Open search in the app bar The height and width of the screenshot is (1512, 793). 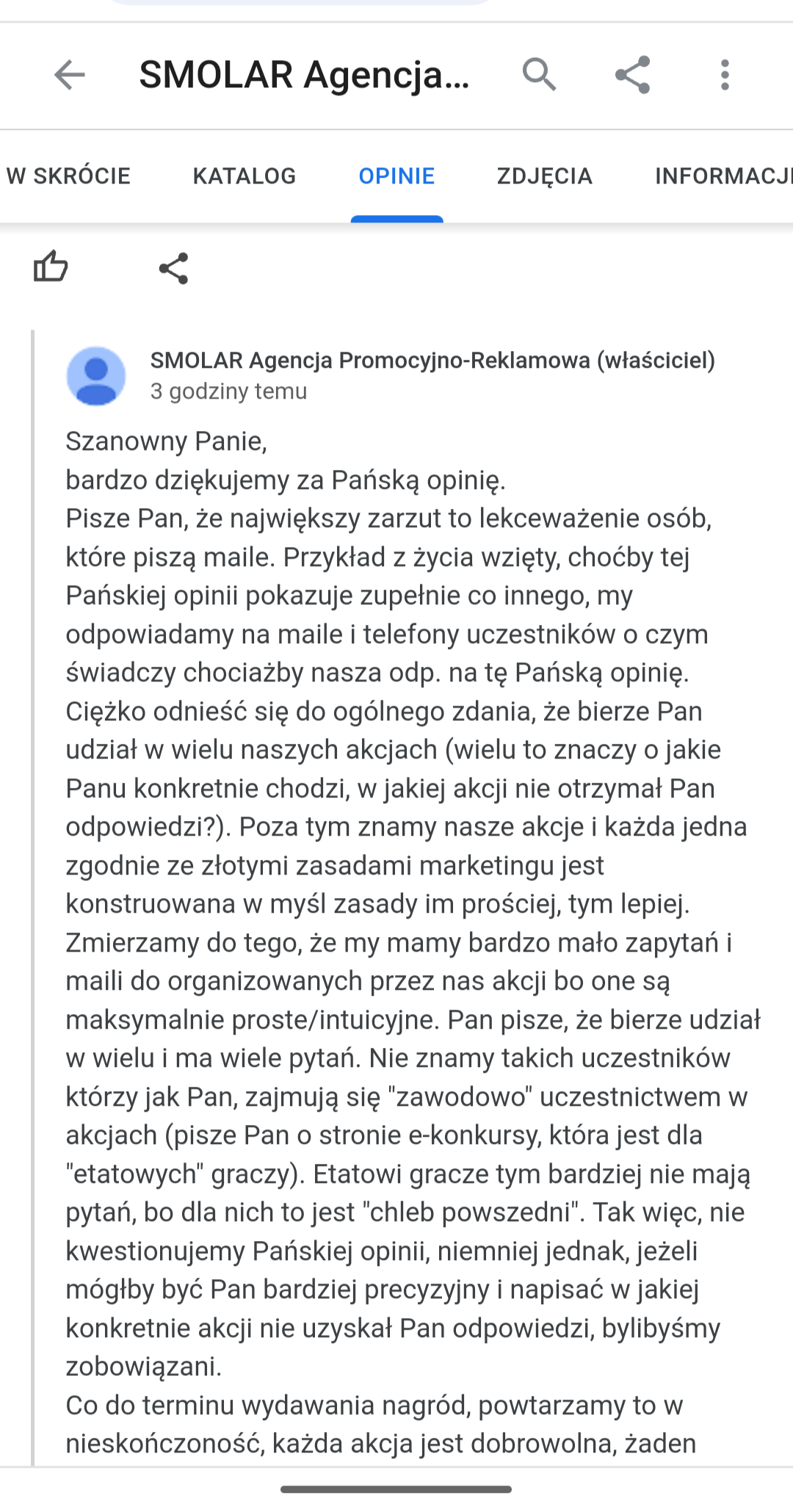539,75
